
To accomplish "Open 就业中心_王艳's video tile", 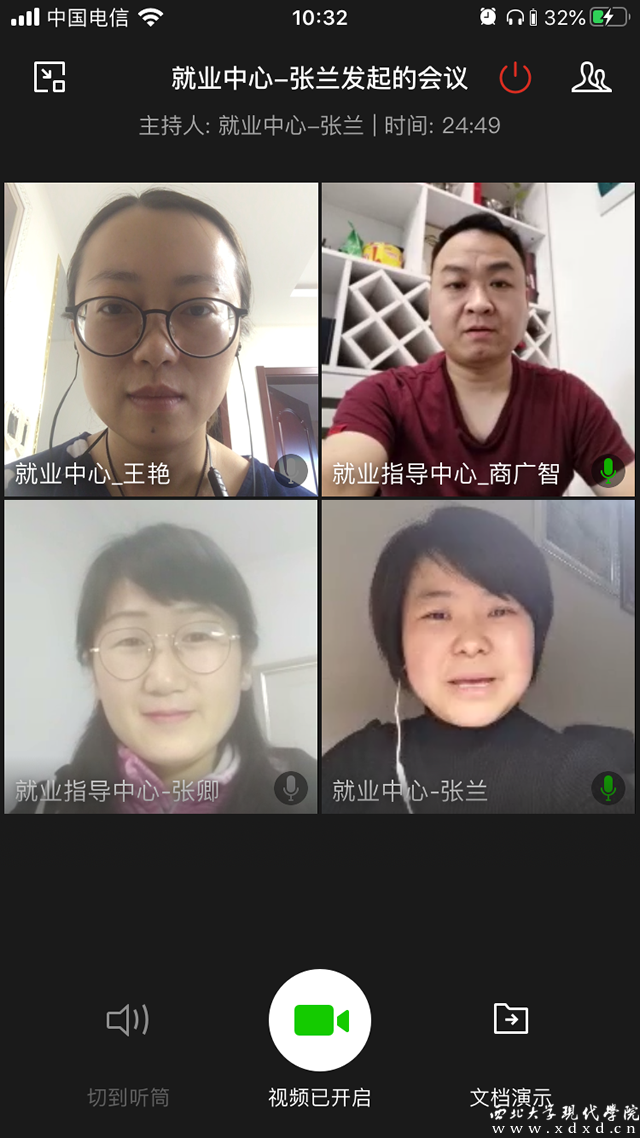I will (x=161, y=339).
